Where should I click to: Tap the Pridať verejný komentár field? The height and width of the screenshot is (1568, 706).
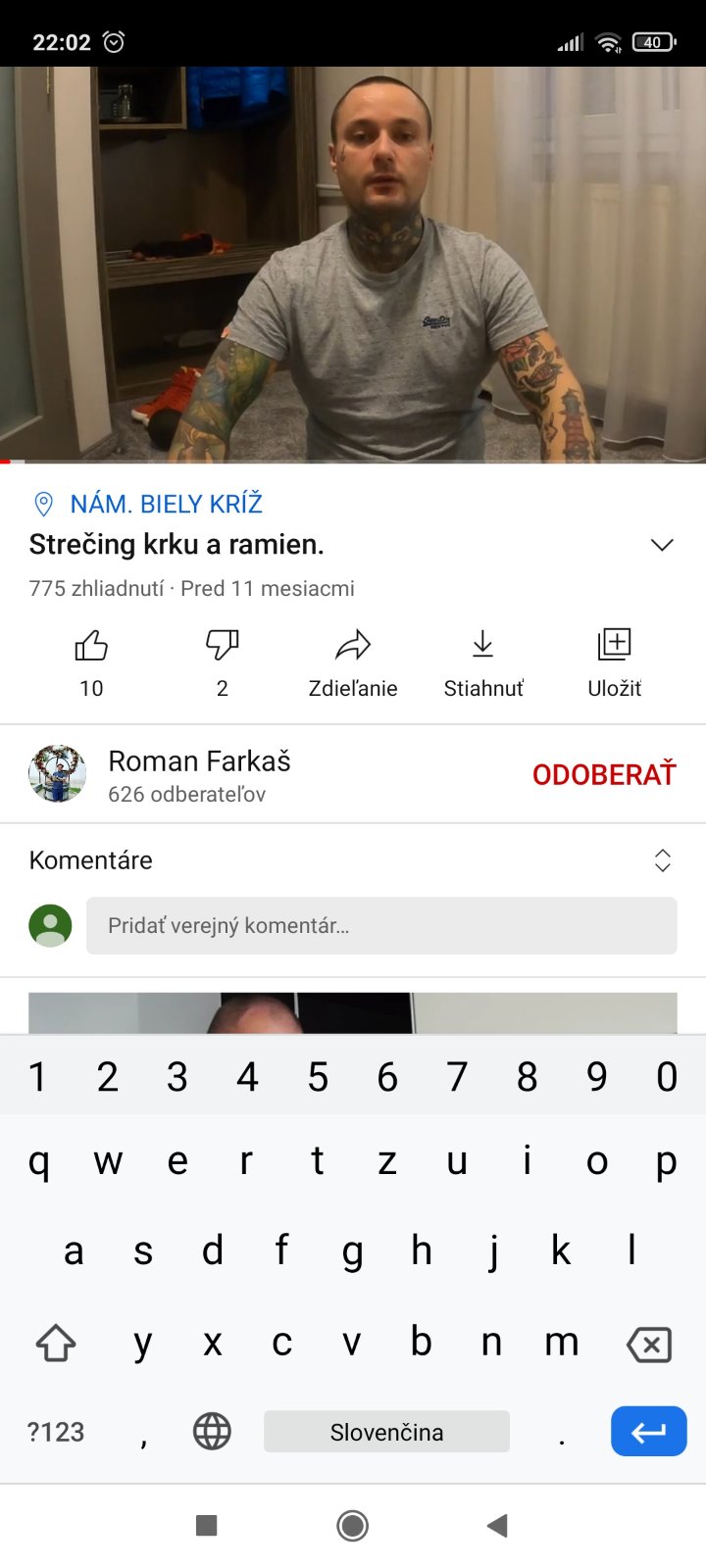tap(381, 926)
